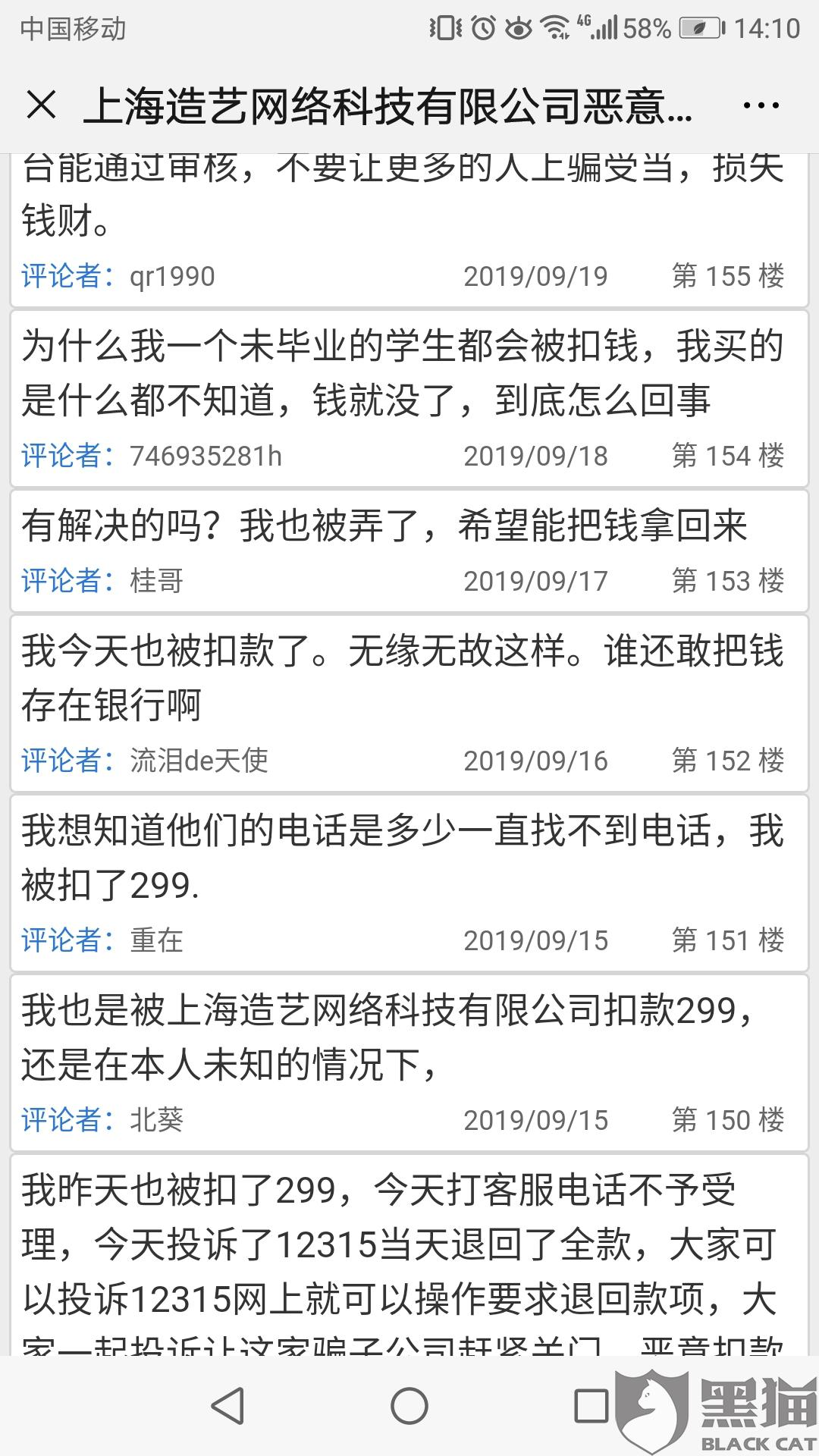Open the three-dot overflow menu

point(761,105)
